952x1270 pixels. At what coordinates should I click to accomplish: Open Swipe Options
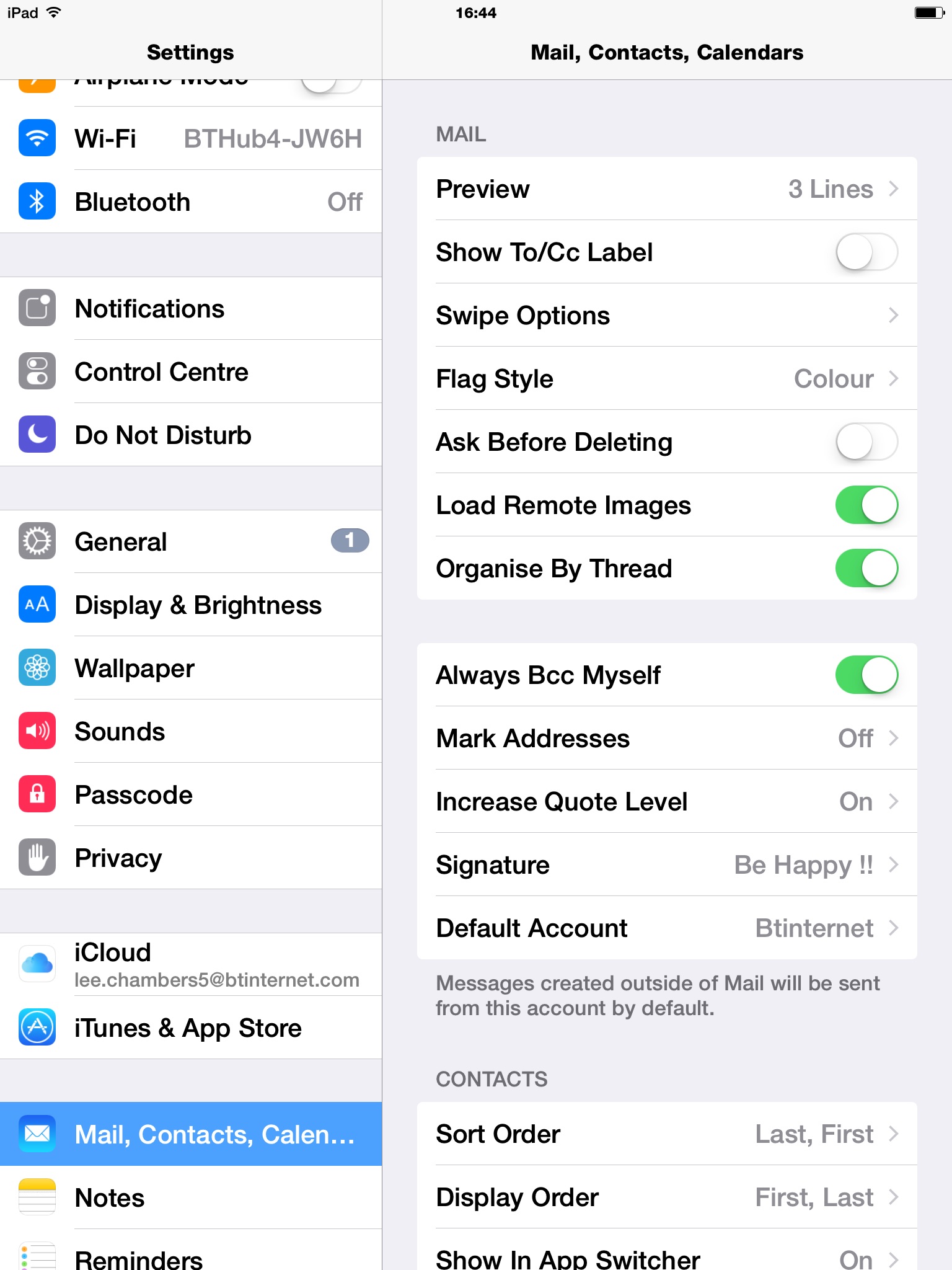(x=667, y=315)
